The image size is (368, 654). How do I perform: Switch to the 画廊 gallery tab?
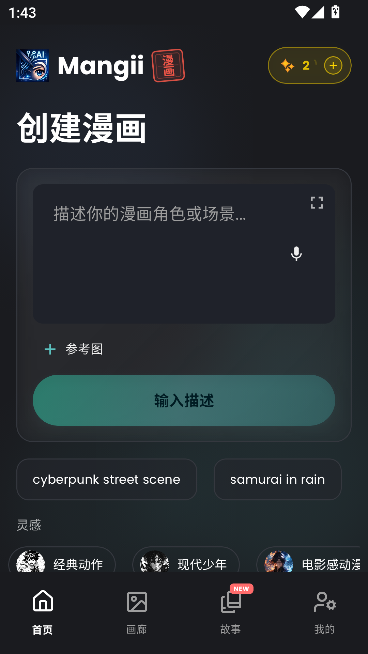point(137,613)
